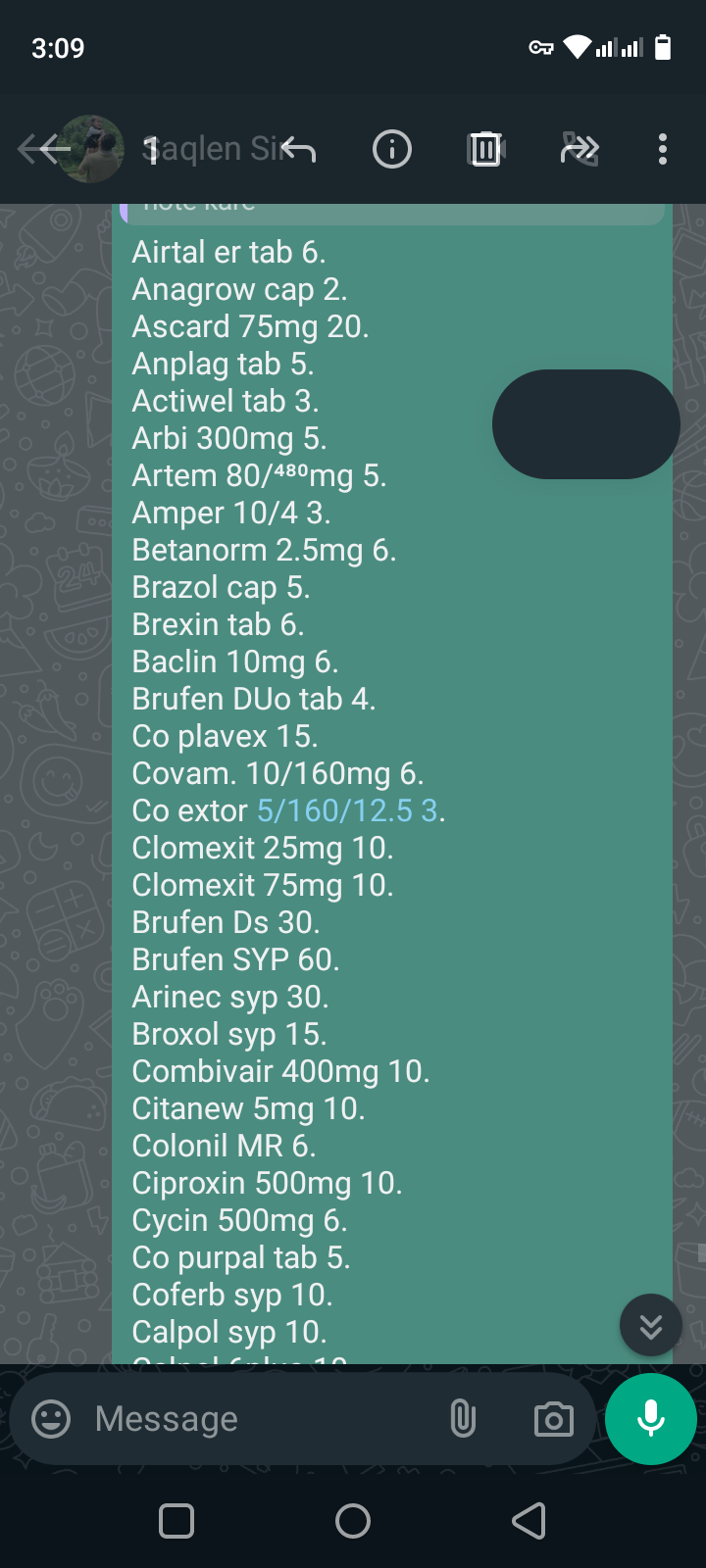The image size is (706, 1568).
Task: View info of the selected message
Action: (x=392, y=149)
